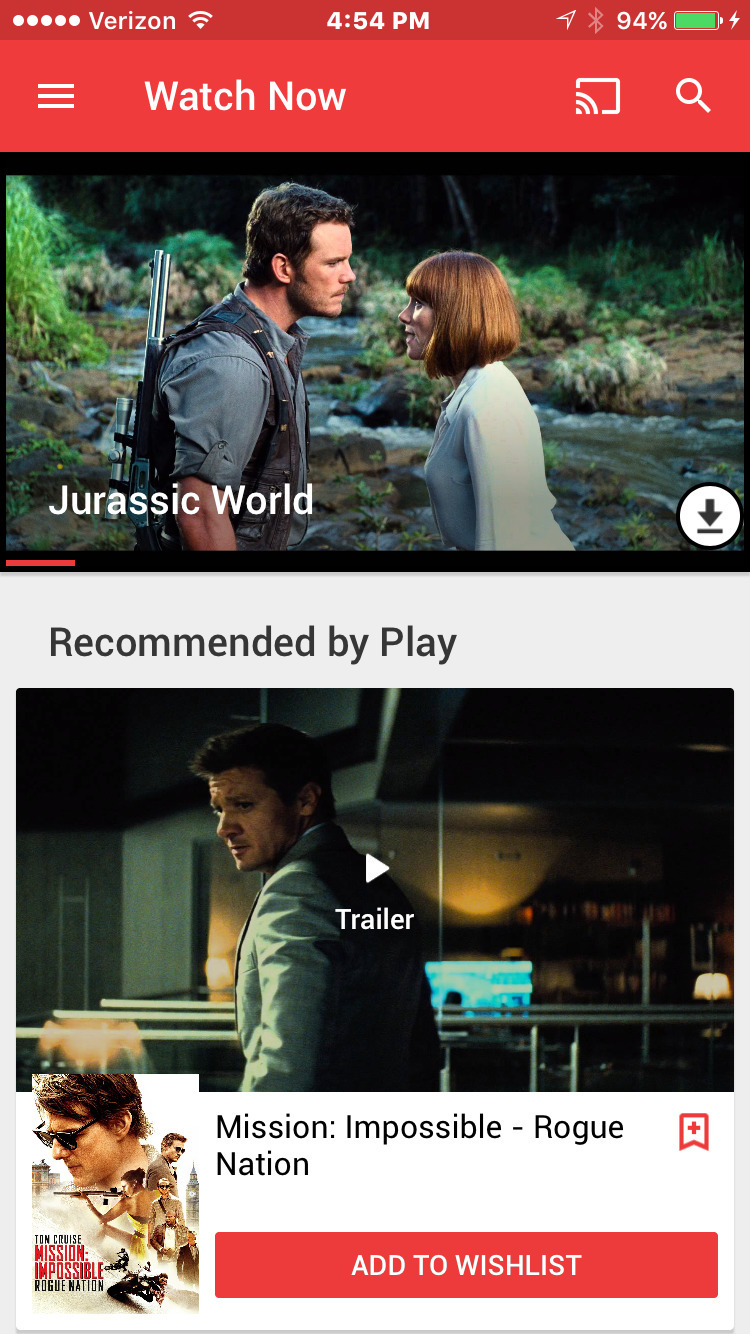
Task: Add Mission: Impossible to wishlist button
Action: [x=466, y=1265]
